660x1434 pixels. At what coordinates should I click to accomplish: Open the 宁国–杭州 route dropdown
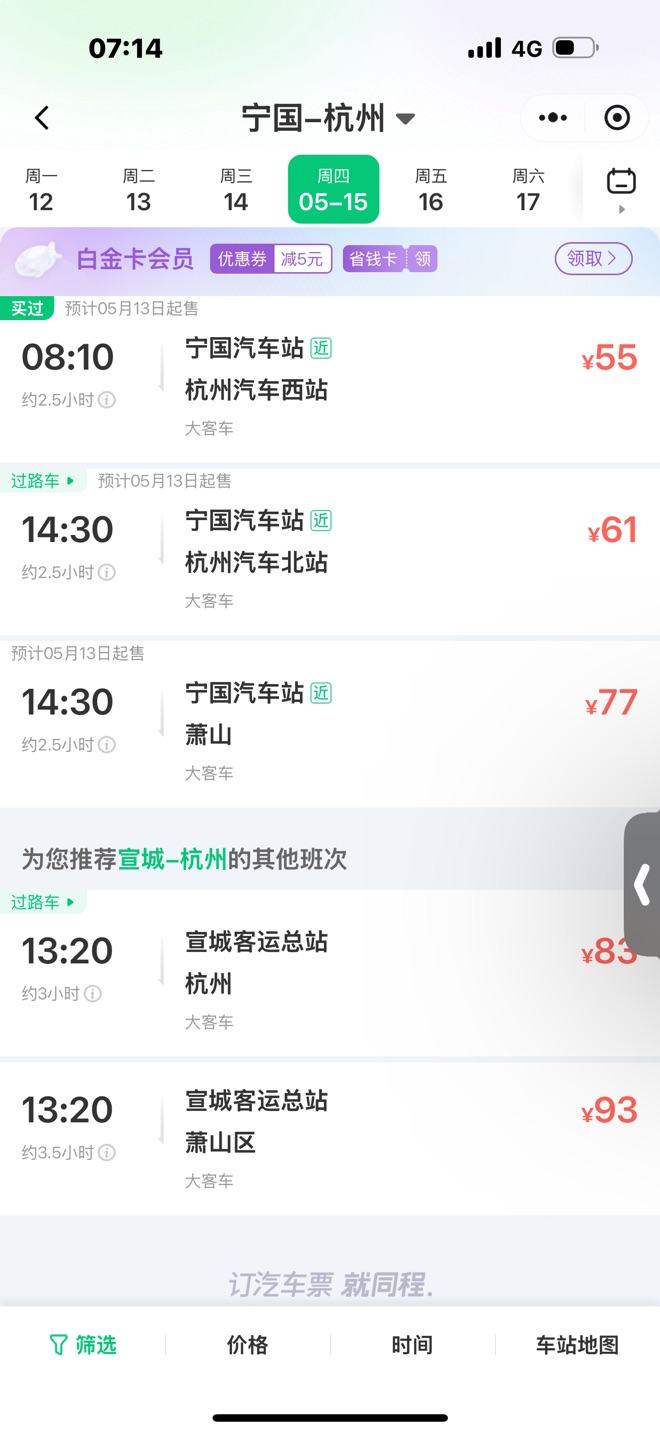click(x=328, y=118)
